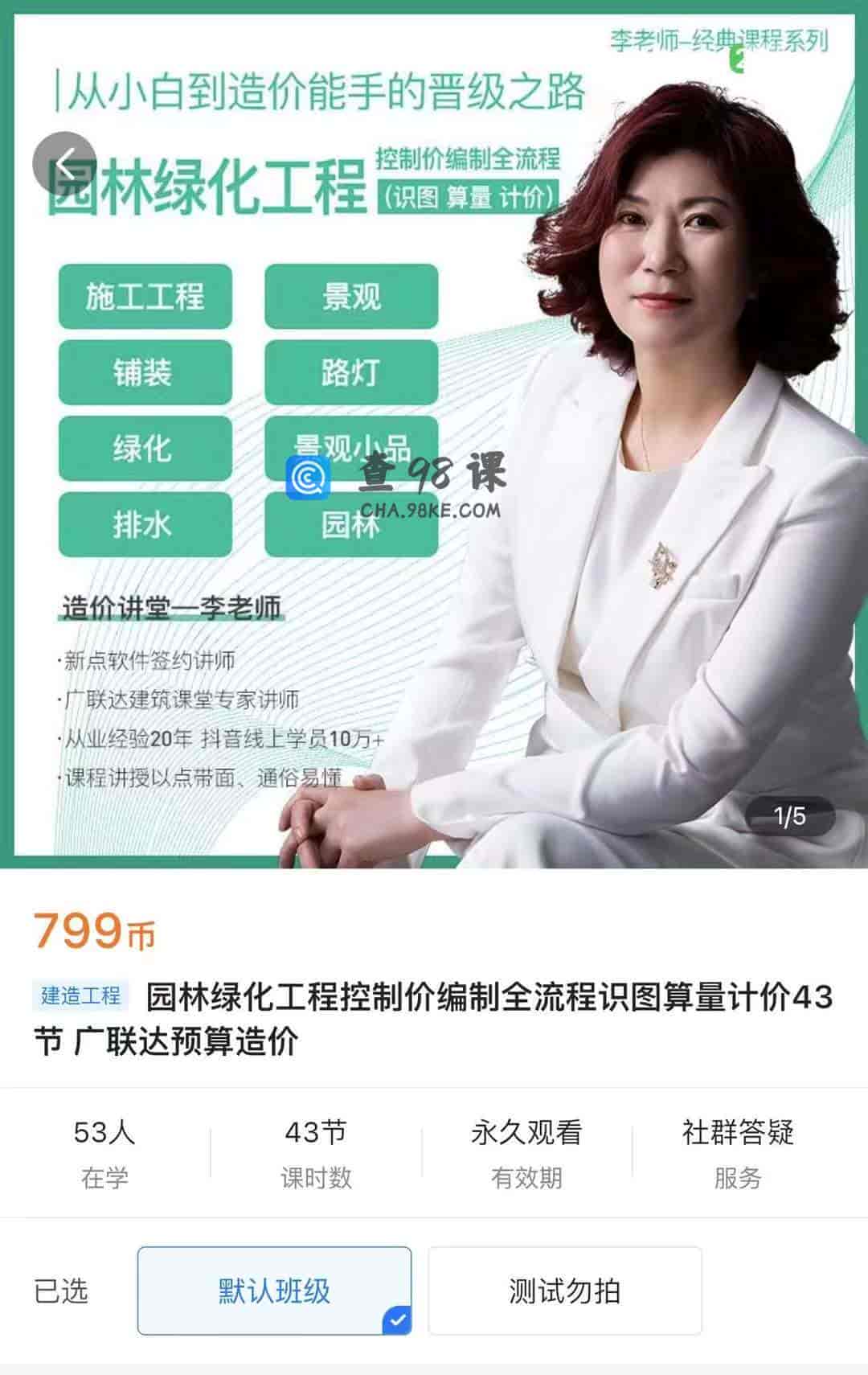Select the 铺装 tag on the banner
This screenshot has width=868, height=1375.
point(145,374)
